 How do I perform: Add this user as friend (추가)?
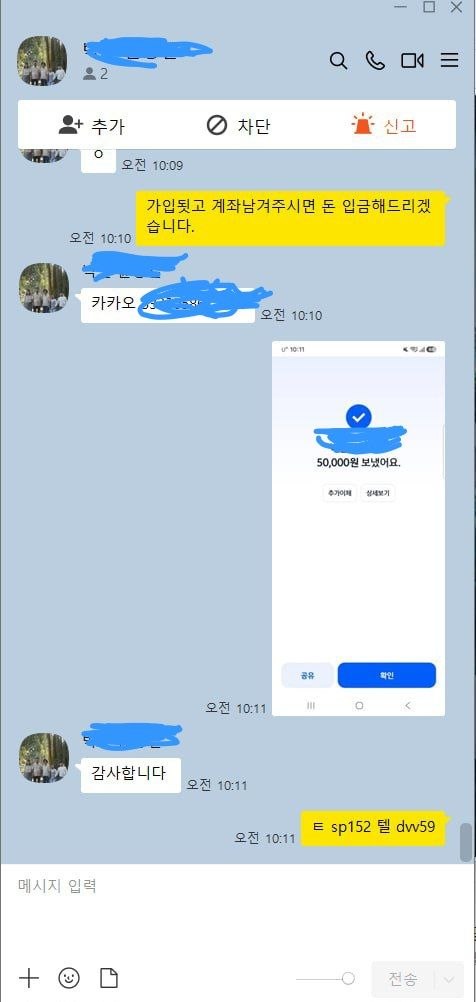click(x=91, y=125)
